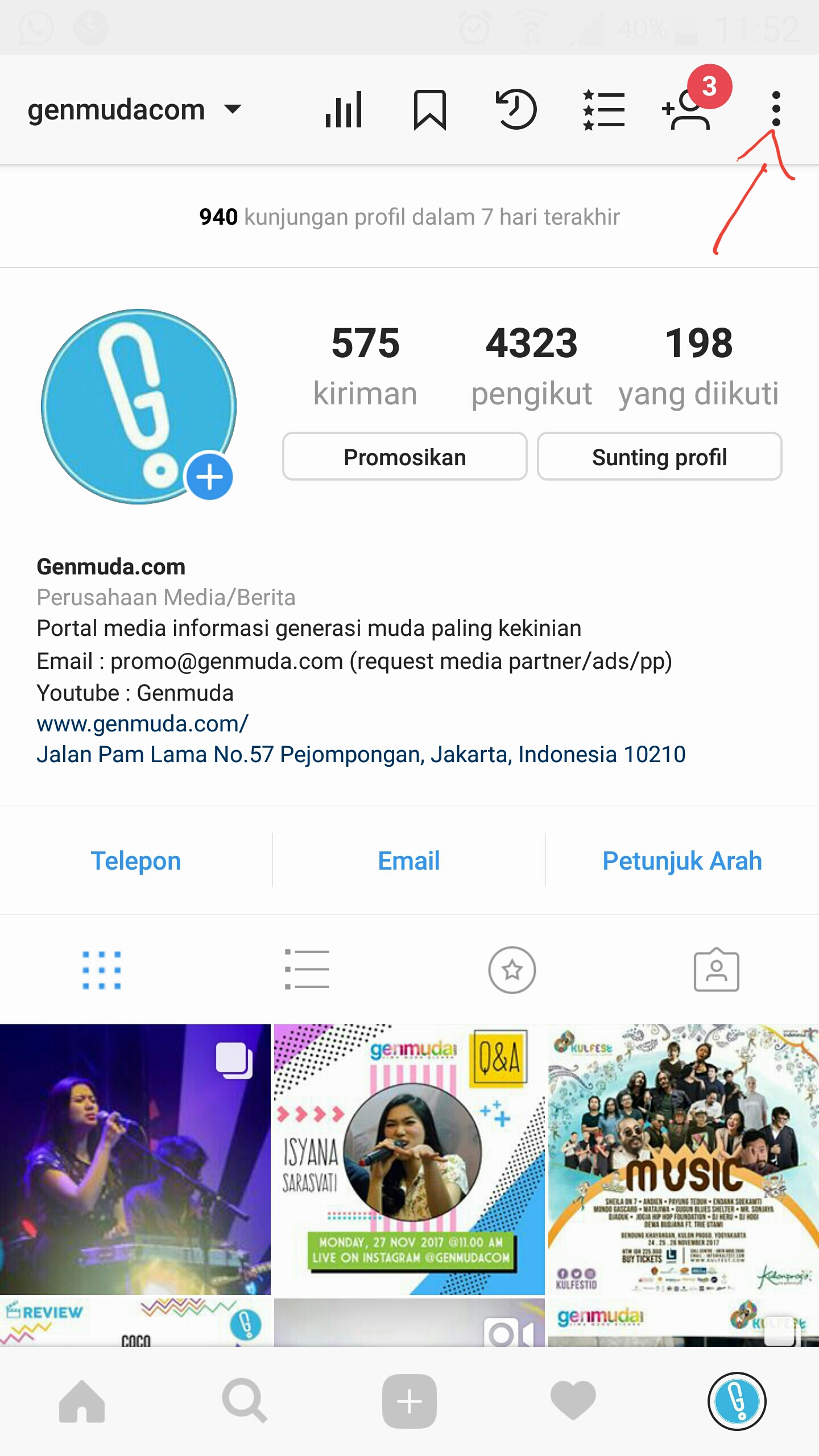Switch to the tagged photos tab
Viewport: 819px width, 1456px height.
coord(716,970)
